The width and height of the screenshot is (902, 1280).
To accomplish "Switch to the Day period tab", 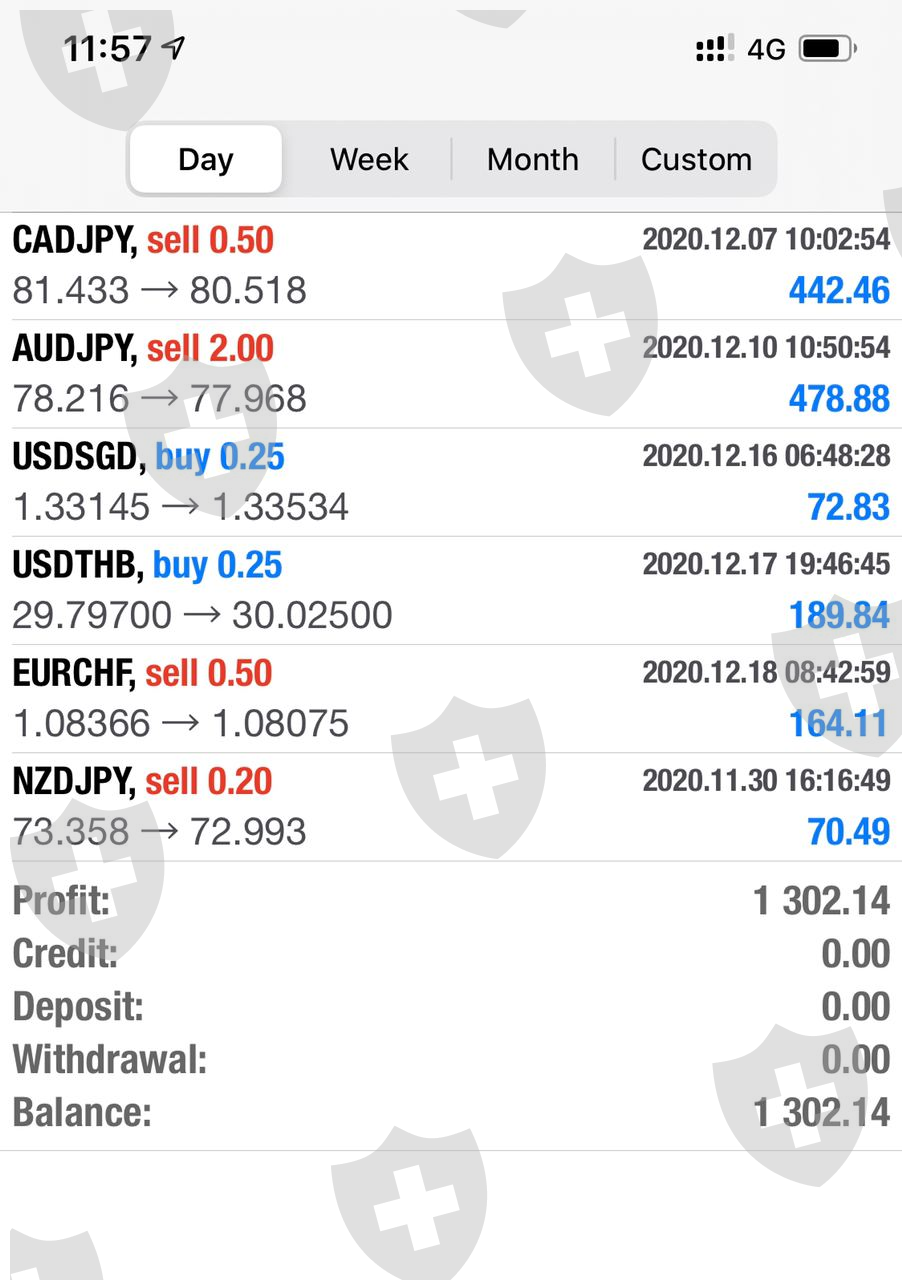I will point(206,159).
